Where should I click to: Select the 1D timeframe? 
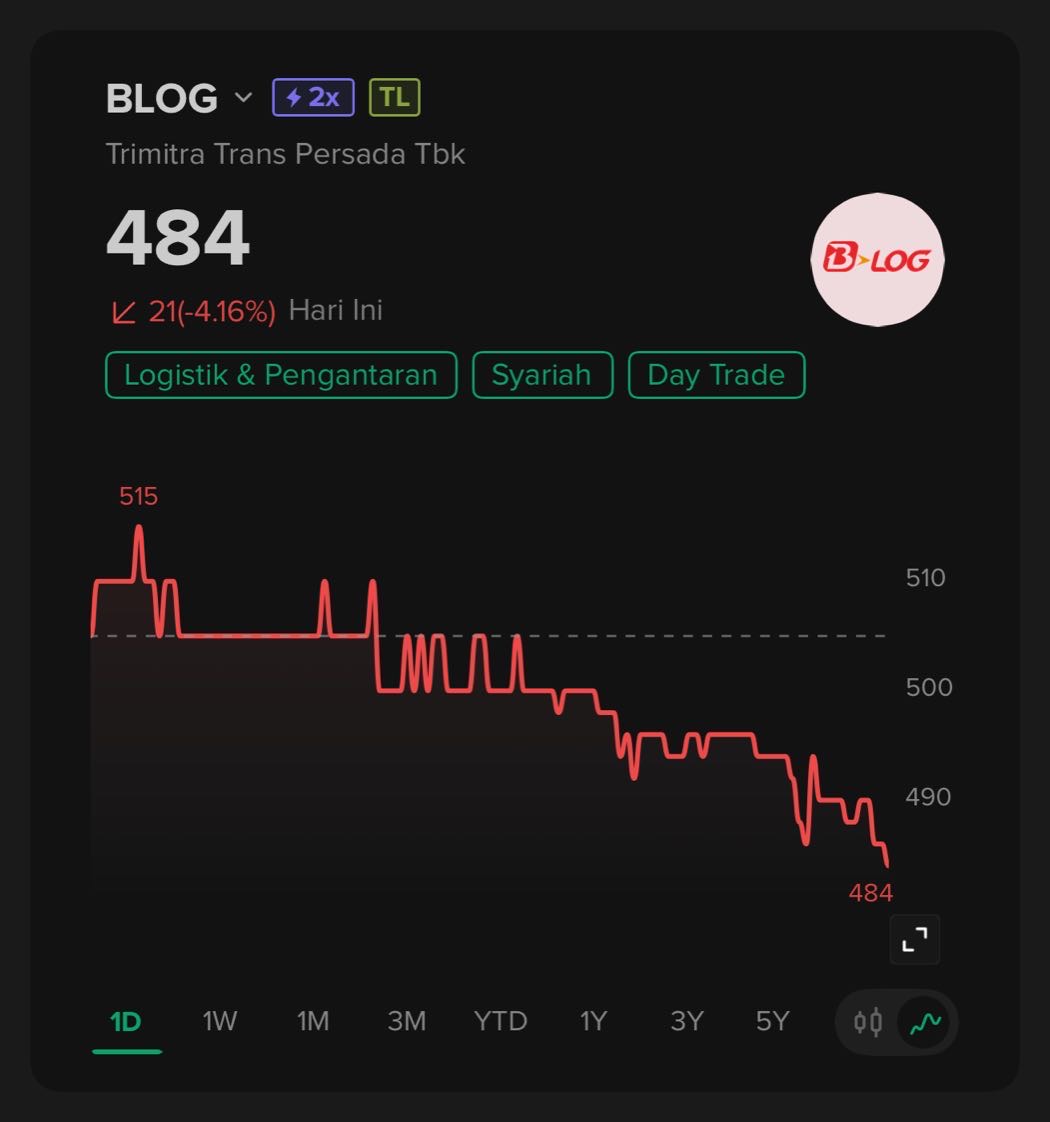[x=126, y=1021]
